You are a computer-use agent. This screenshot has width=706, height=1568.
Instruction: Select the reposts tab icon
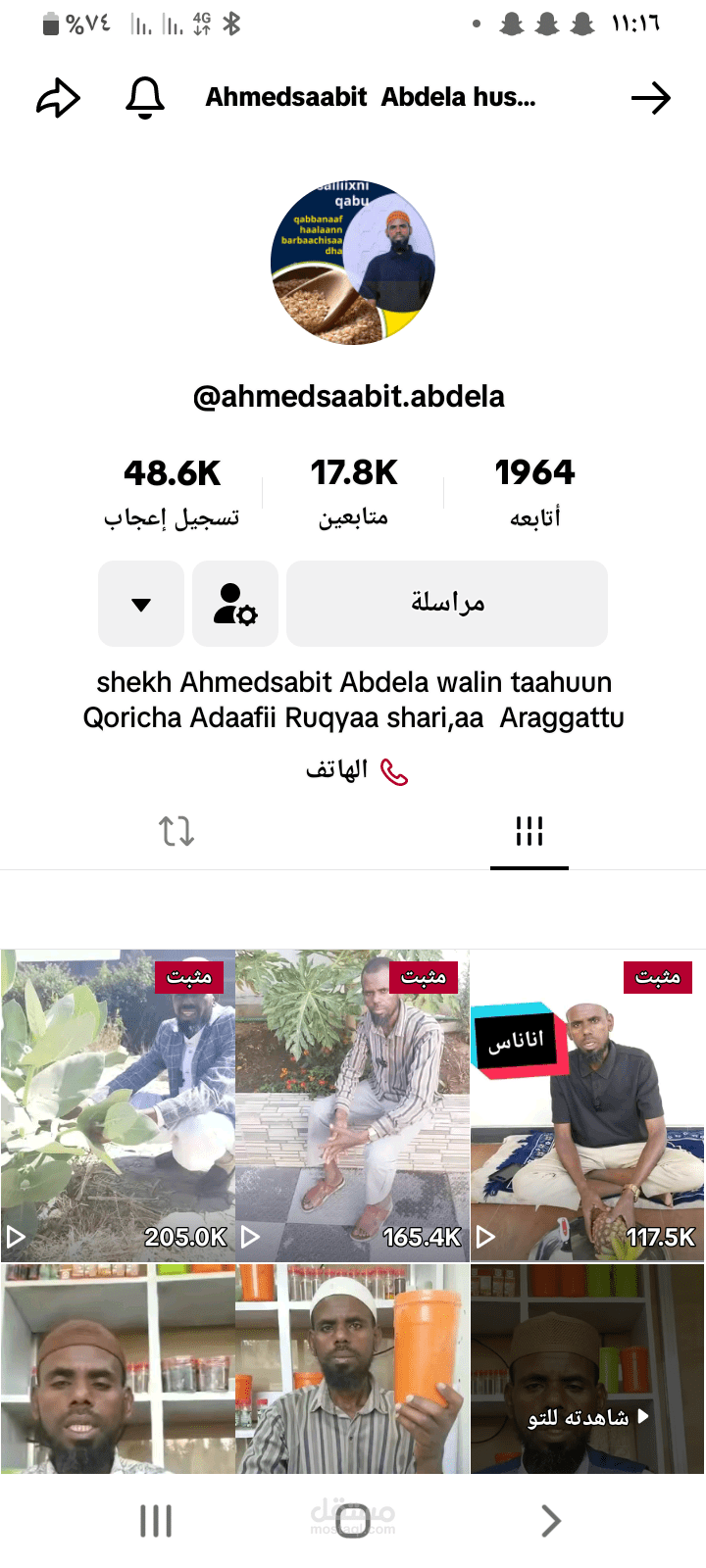(x=176, y=831)
